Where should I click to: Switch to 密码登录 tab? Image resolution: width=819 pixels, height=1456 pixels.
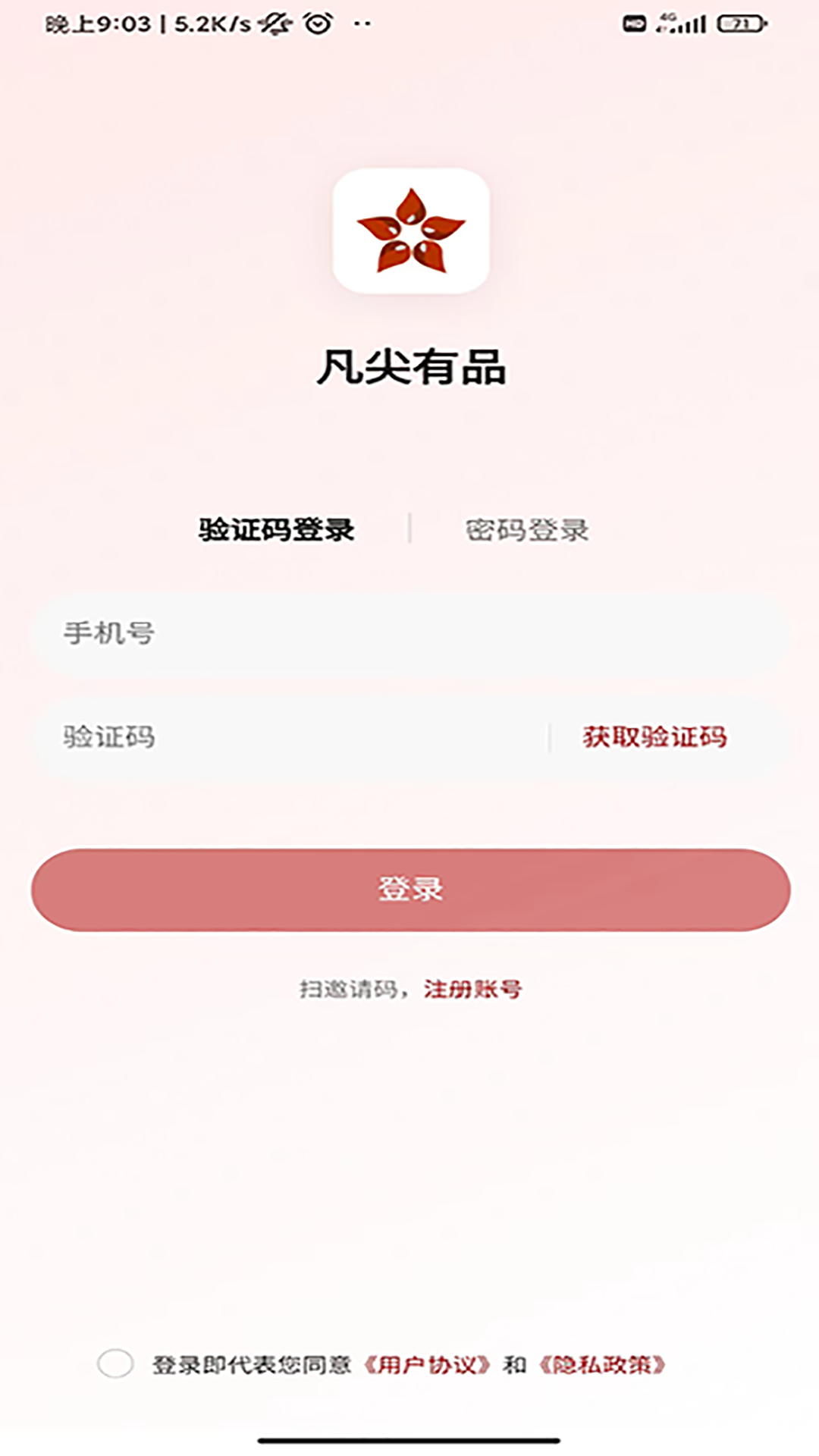pos(527,530)
